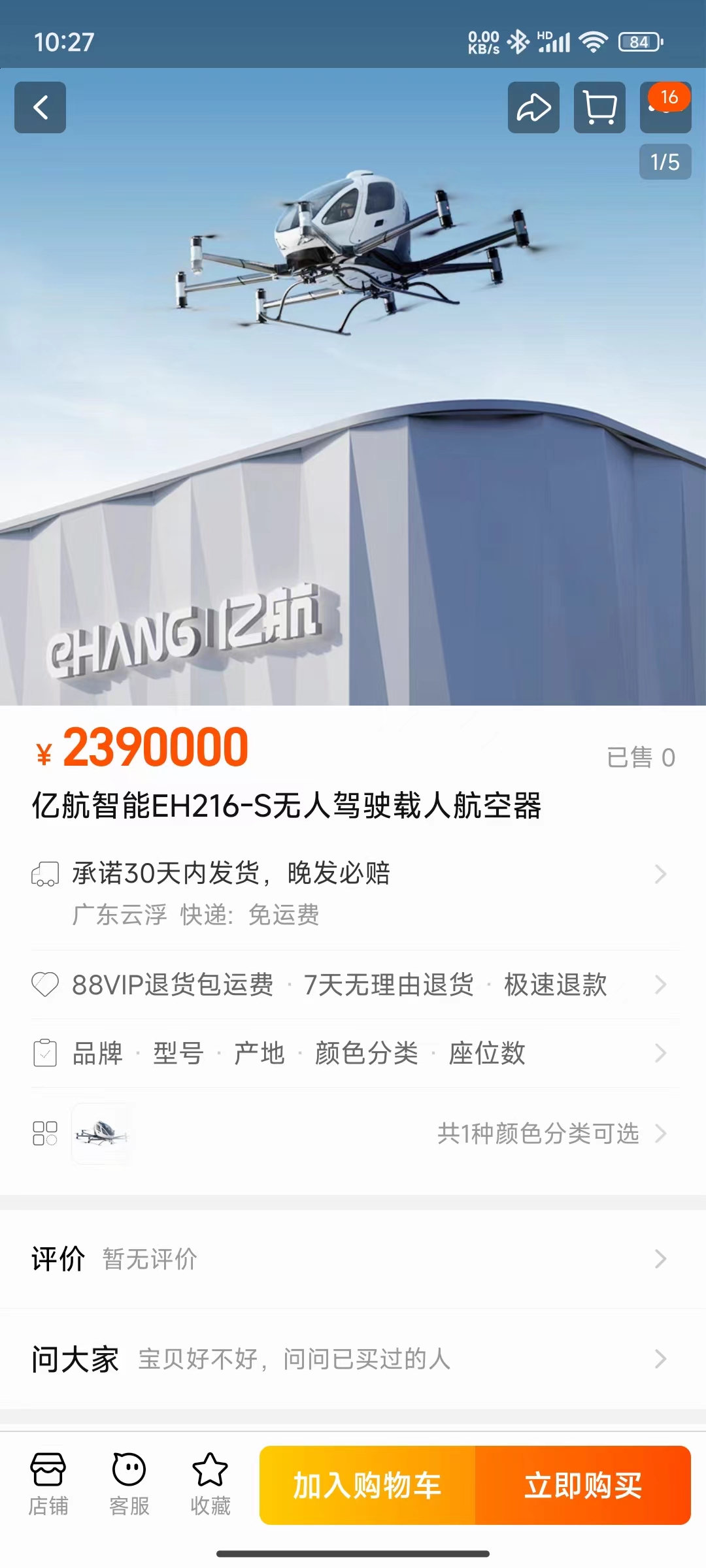The image size is (706, 1568).
Task: Open the shopping cart icon in header
Action: pyautogui.click(x=599, y=108)
